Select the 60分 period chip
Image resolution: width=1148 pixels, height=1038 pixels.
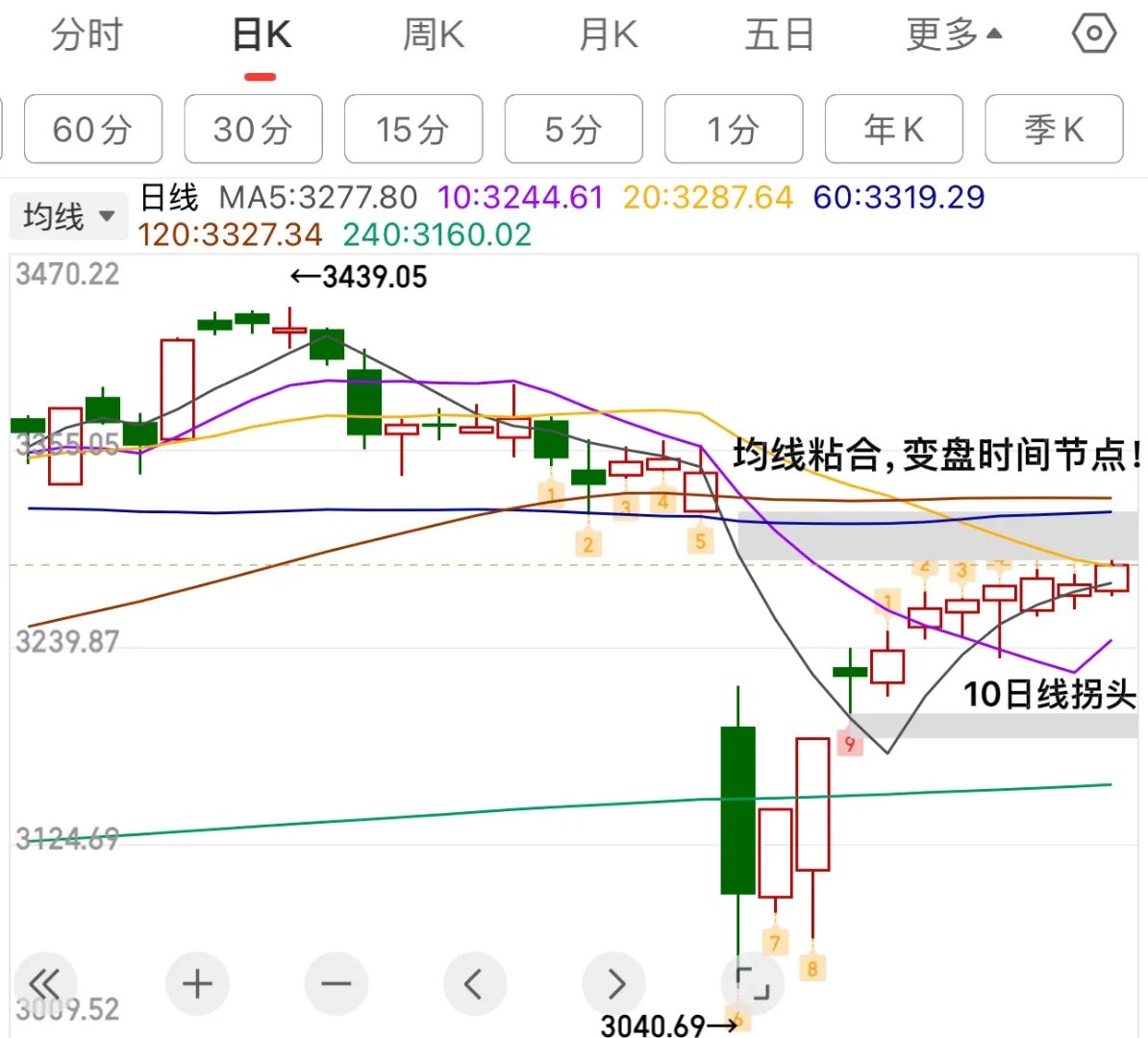(x=92, y=129)
